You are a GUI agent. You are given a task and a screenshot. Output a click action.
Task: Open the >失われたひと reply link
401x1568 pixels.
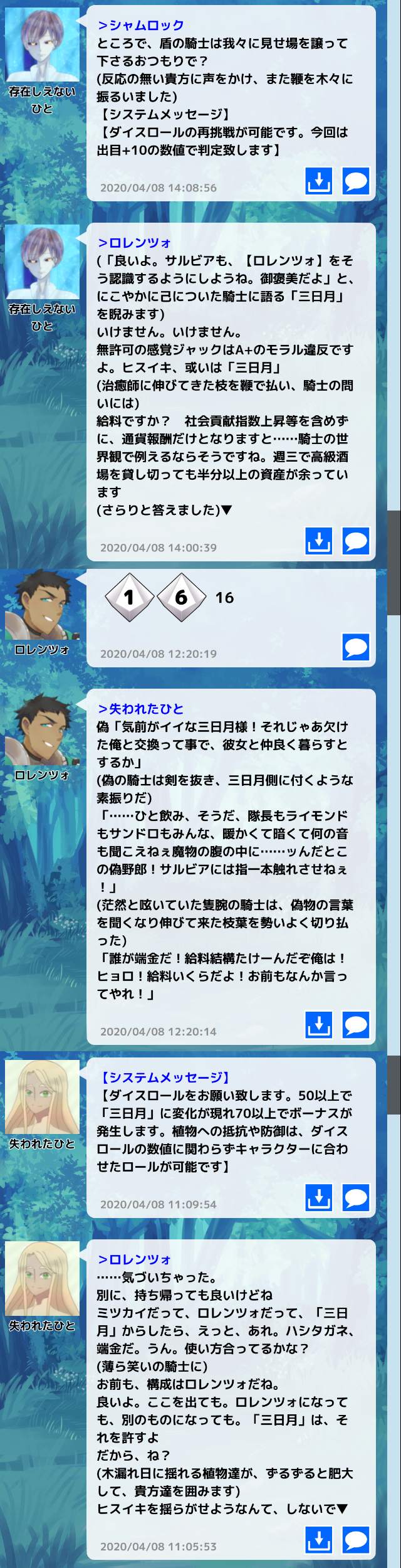click(x=141, y=709)
